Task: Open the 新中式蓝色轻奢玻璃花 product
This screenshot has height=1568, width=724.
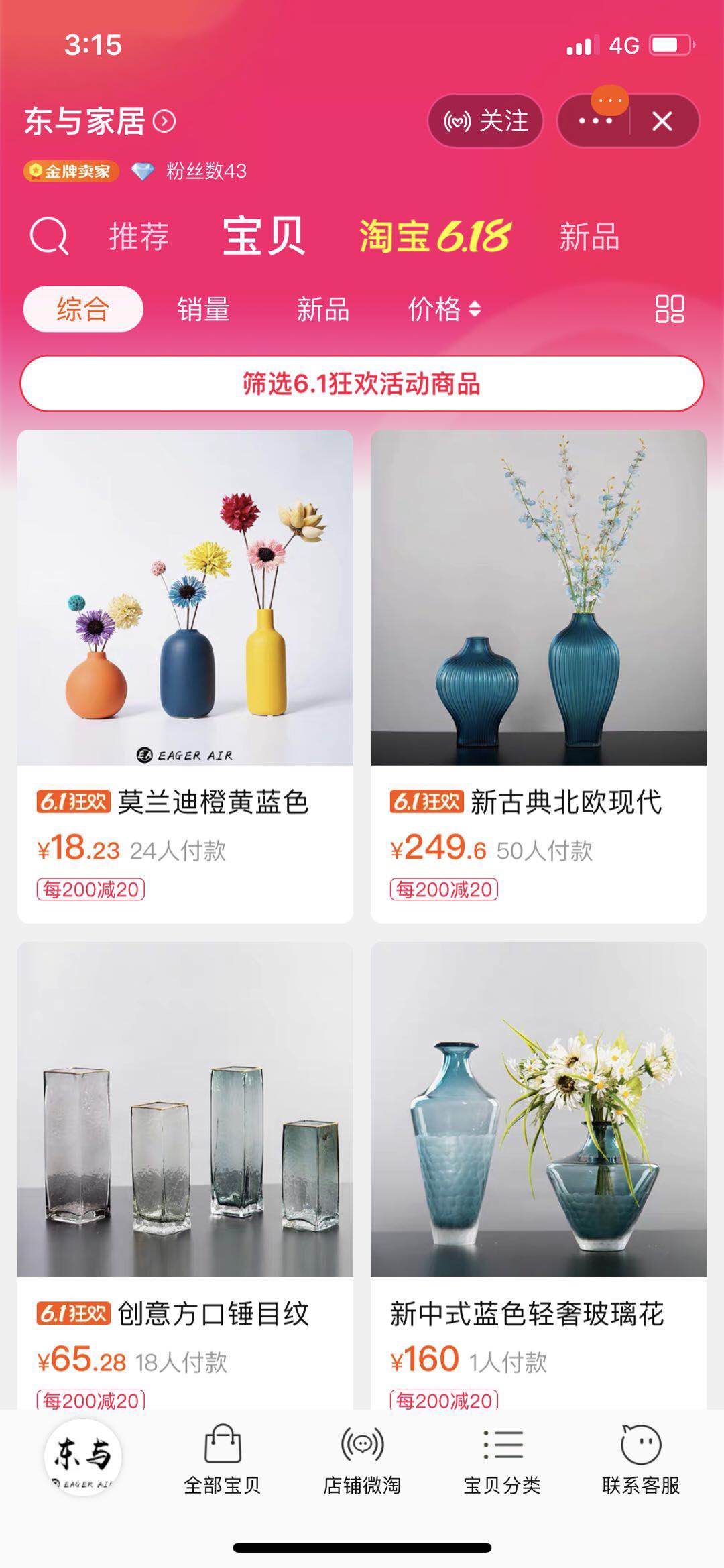Action: pyautogui.click(x=538, y=1174)
